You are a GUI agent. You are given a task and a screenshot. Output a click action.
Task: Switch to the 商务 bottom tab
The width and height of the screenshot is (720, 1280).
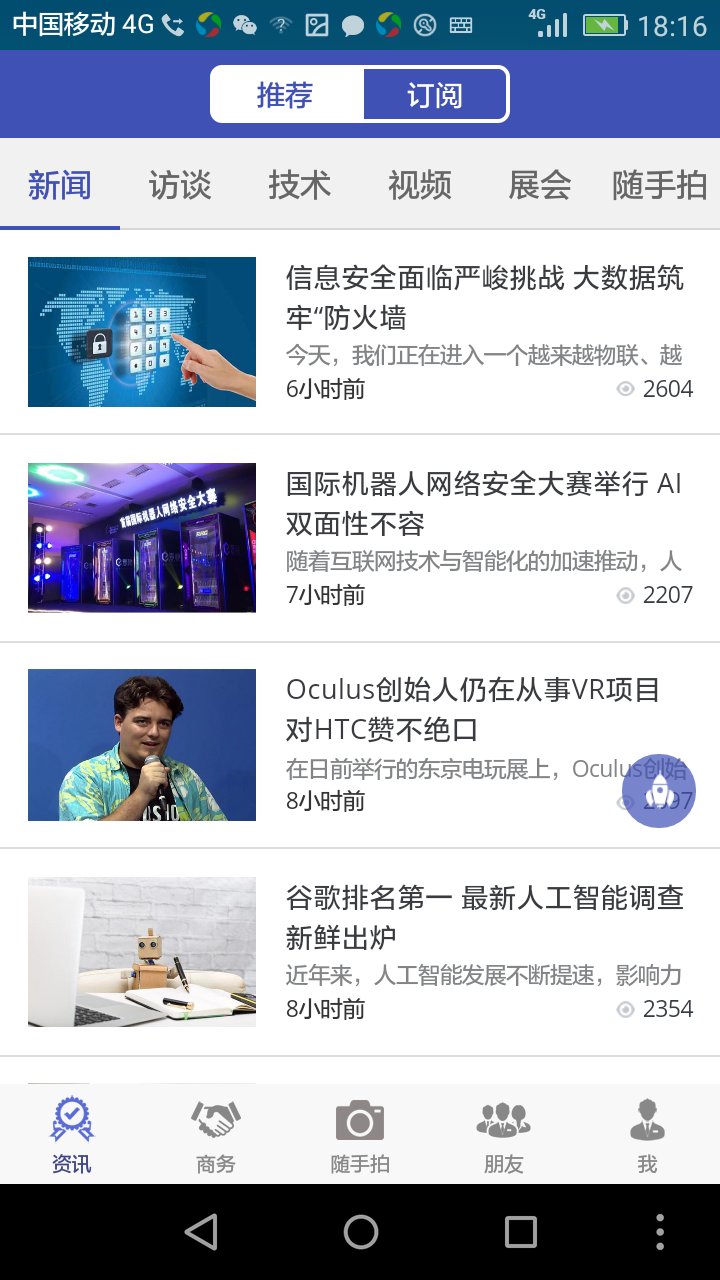(216, 1135)
